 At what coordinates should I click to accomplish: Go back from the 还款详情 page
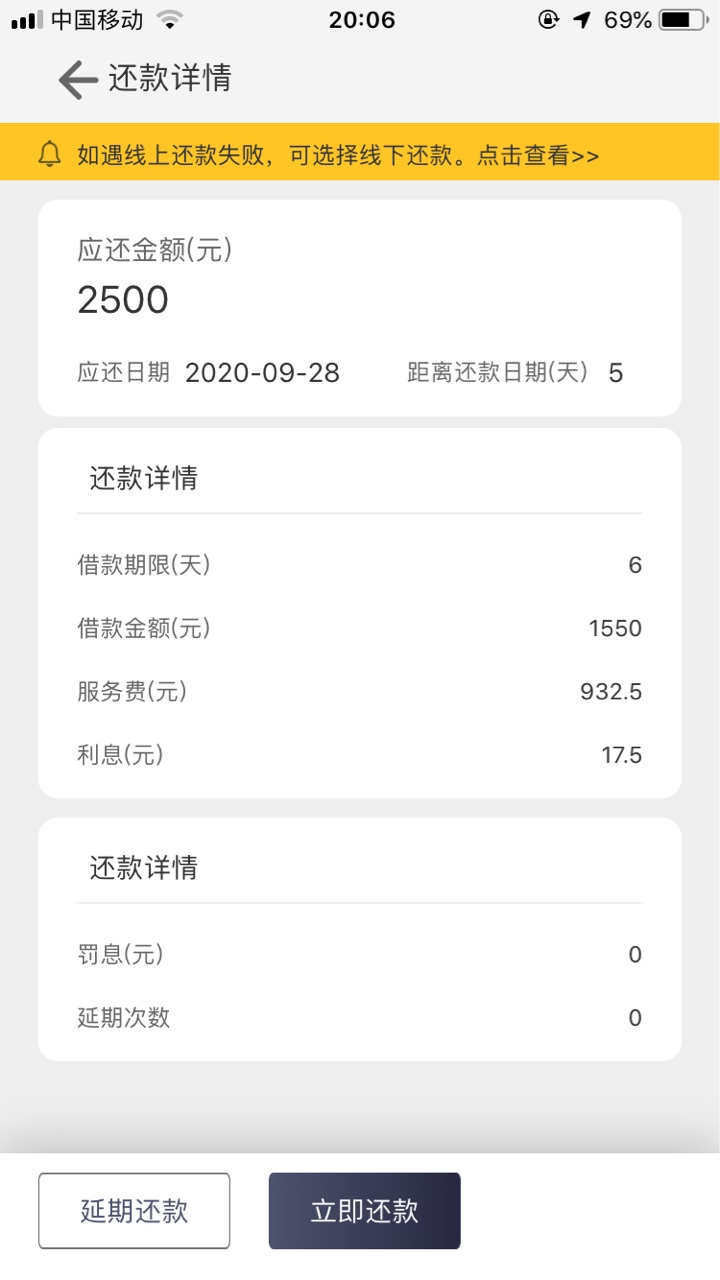77,80
